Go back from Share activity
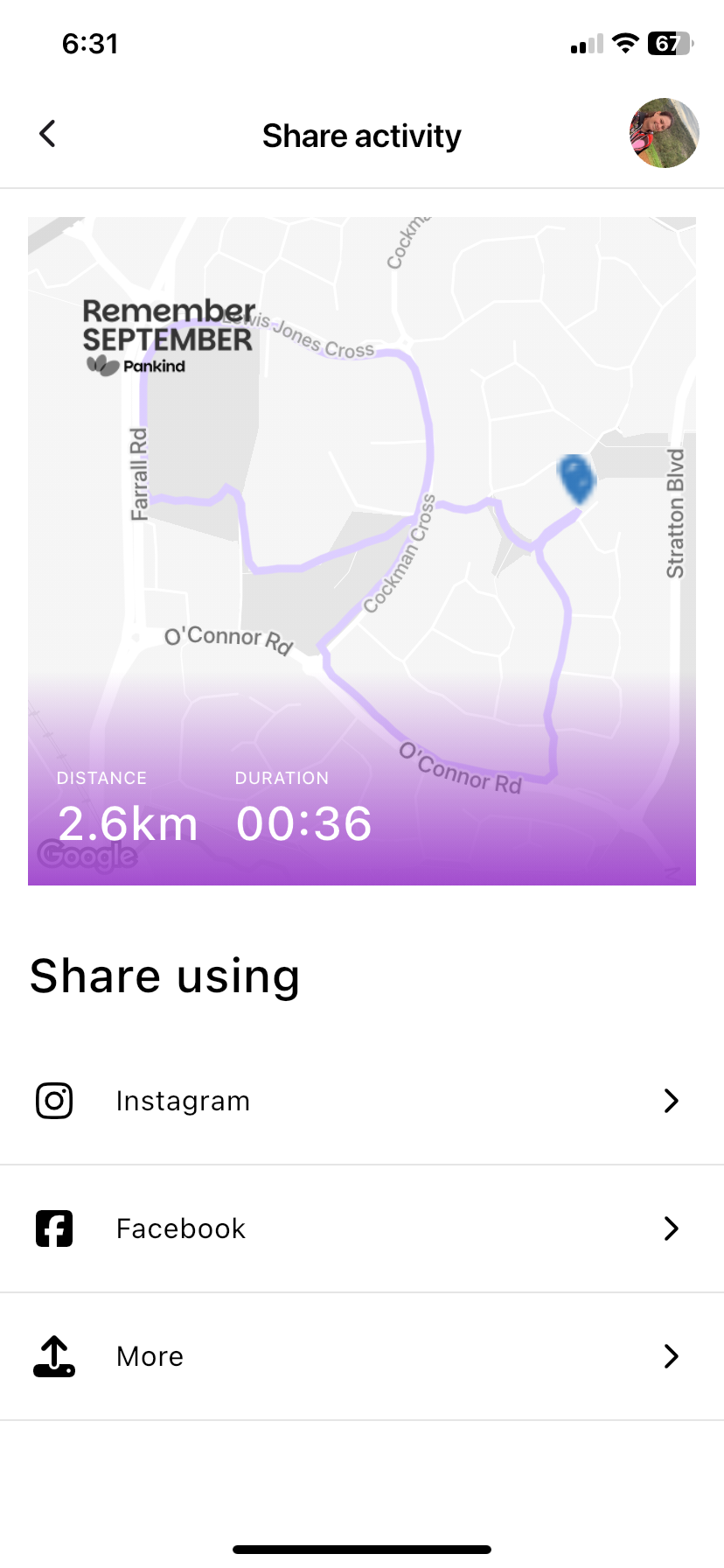 (x=48, y=134)
